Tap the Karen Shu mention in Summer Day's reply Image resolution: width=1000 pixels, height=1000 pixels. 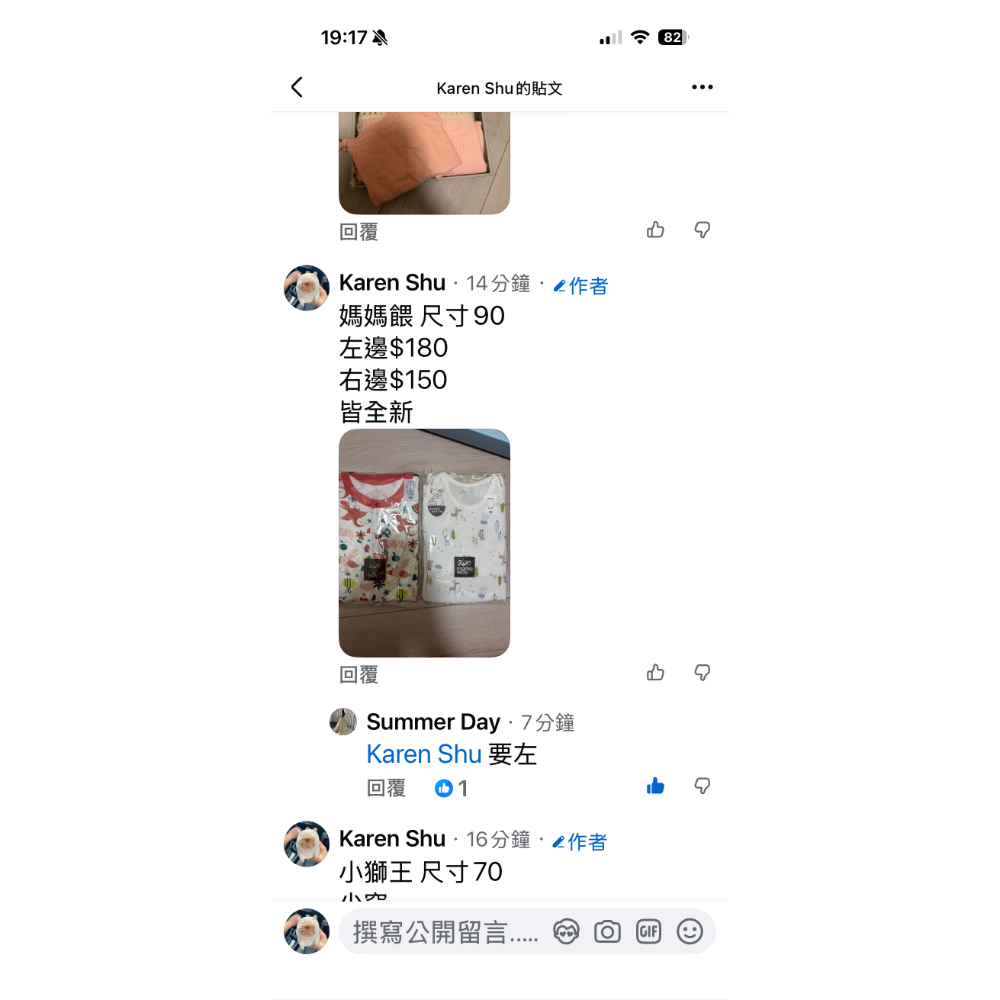pyautogui.click(x=424, y=754)
